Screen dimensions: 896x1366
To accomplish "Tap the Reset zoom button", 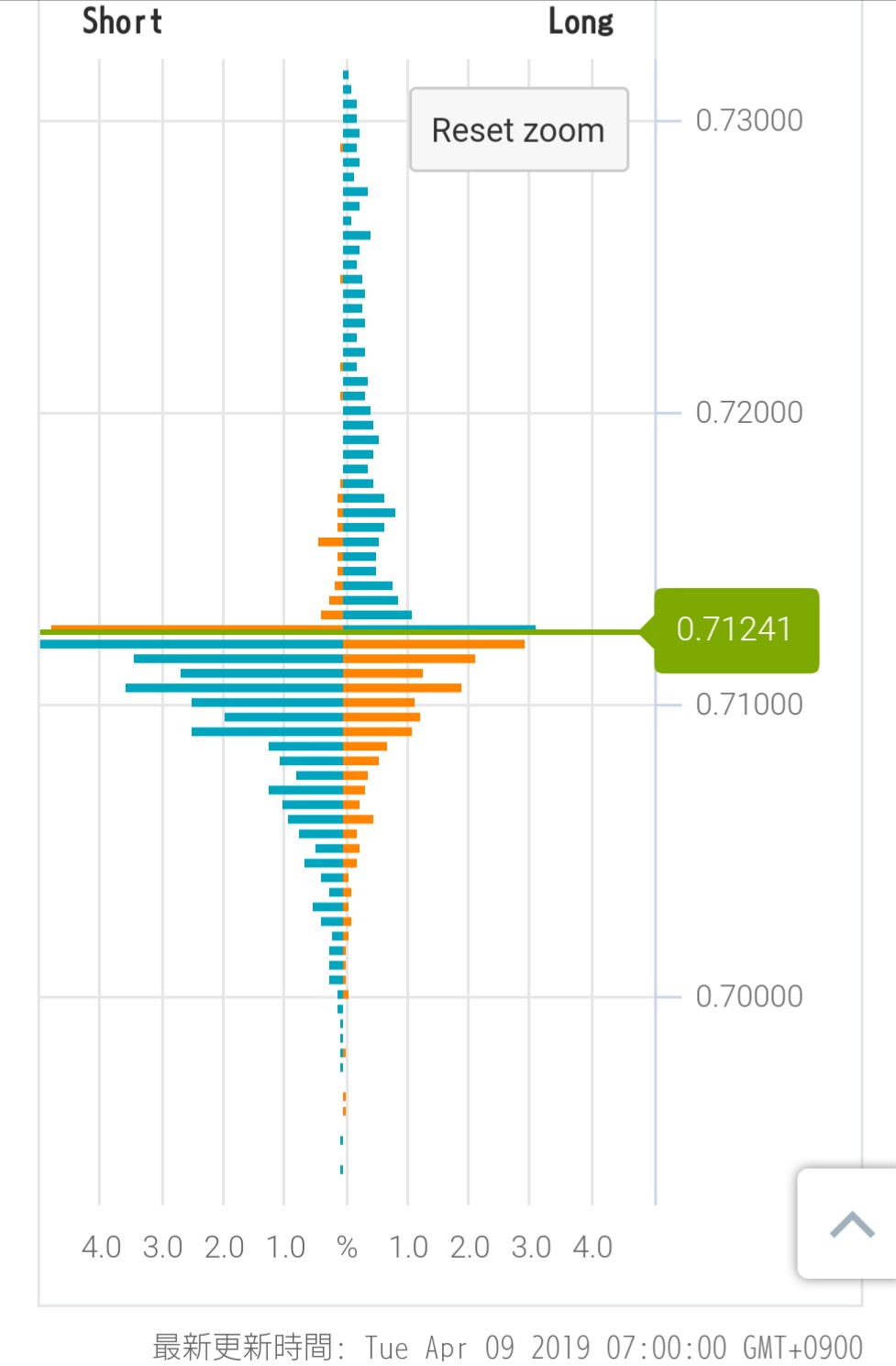I will [x=518, y=130].
